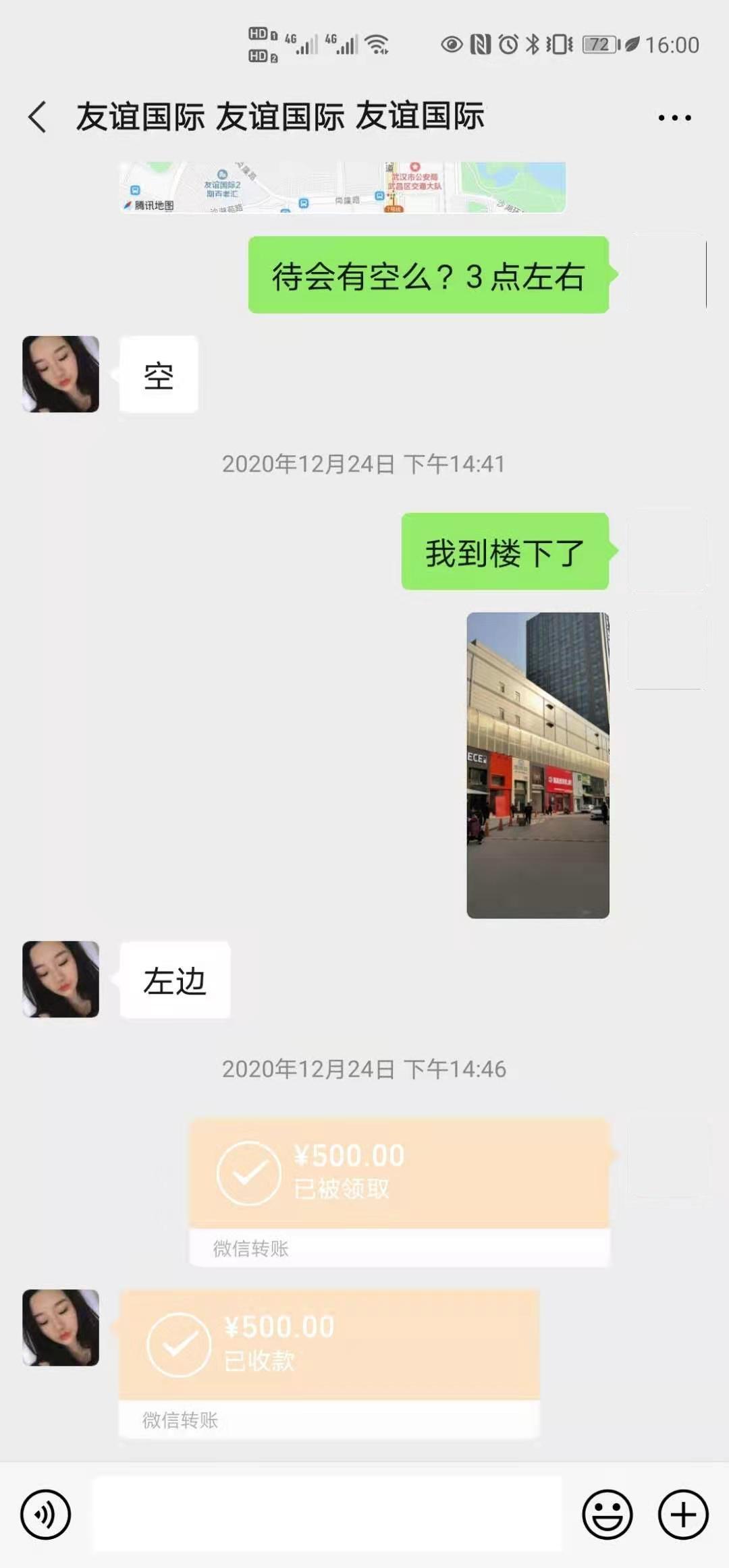Open the plus attachments menu

[683, 1515]
